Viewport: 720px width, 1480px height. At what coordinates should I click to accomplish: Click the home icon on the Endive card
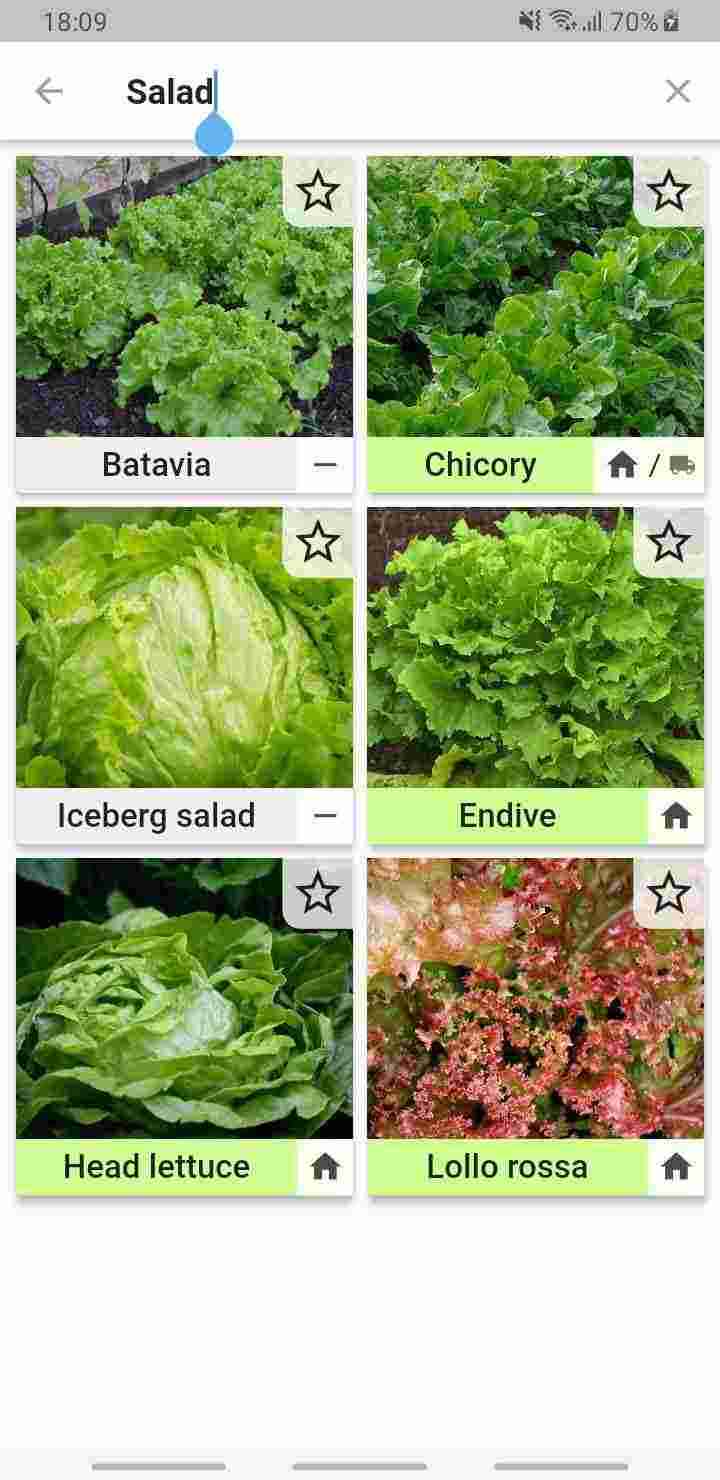pos(675,815)
